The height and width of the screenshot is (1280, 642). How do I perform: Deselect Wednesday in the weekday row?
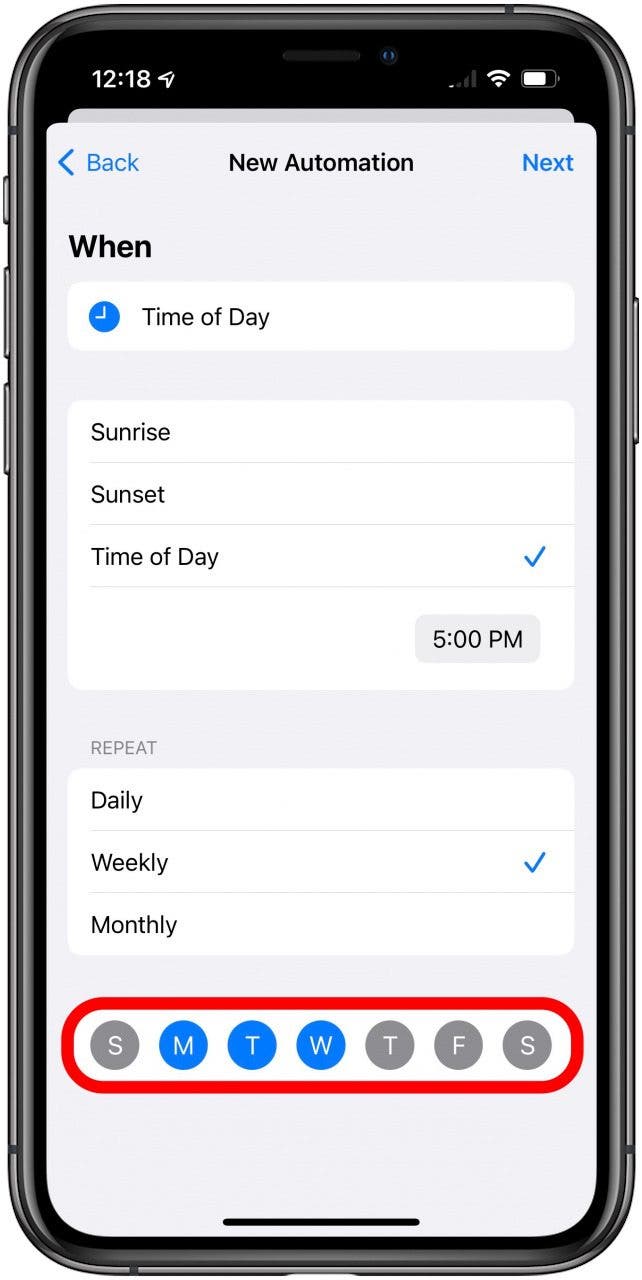(x=321, y=1046)
